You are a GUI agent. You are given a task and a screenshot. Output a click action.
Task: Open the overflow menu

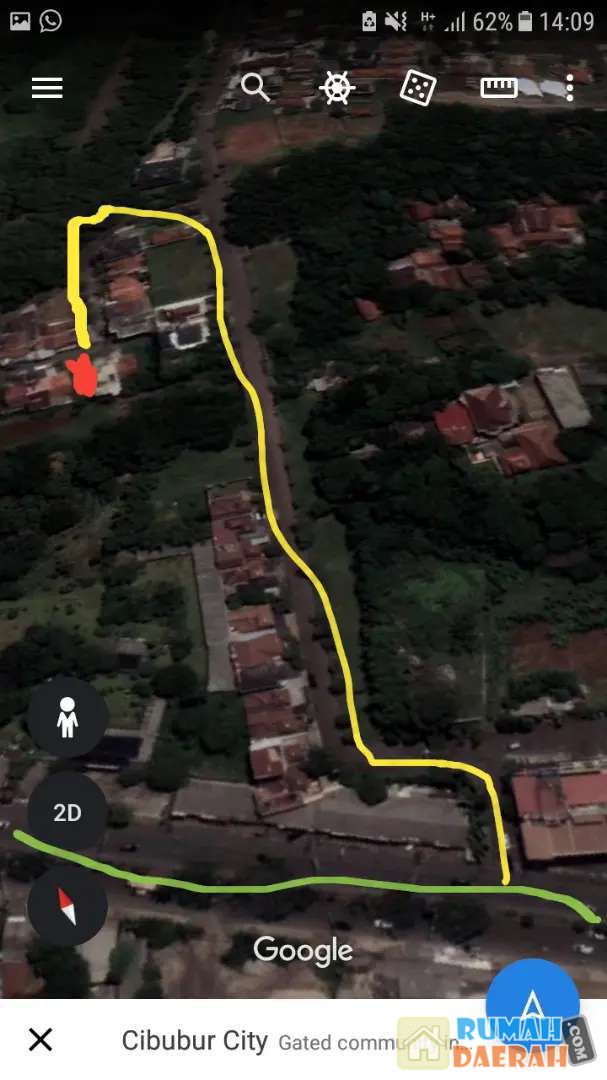pyautogui.click(x=569, y=88)
